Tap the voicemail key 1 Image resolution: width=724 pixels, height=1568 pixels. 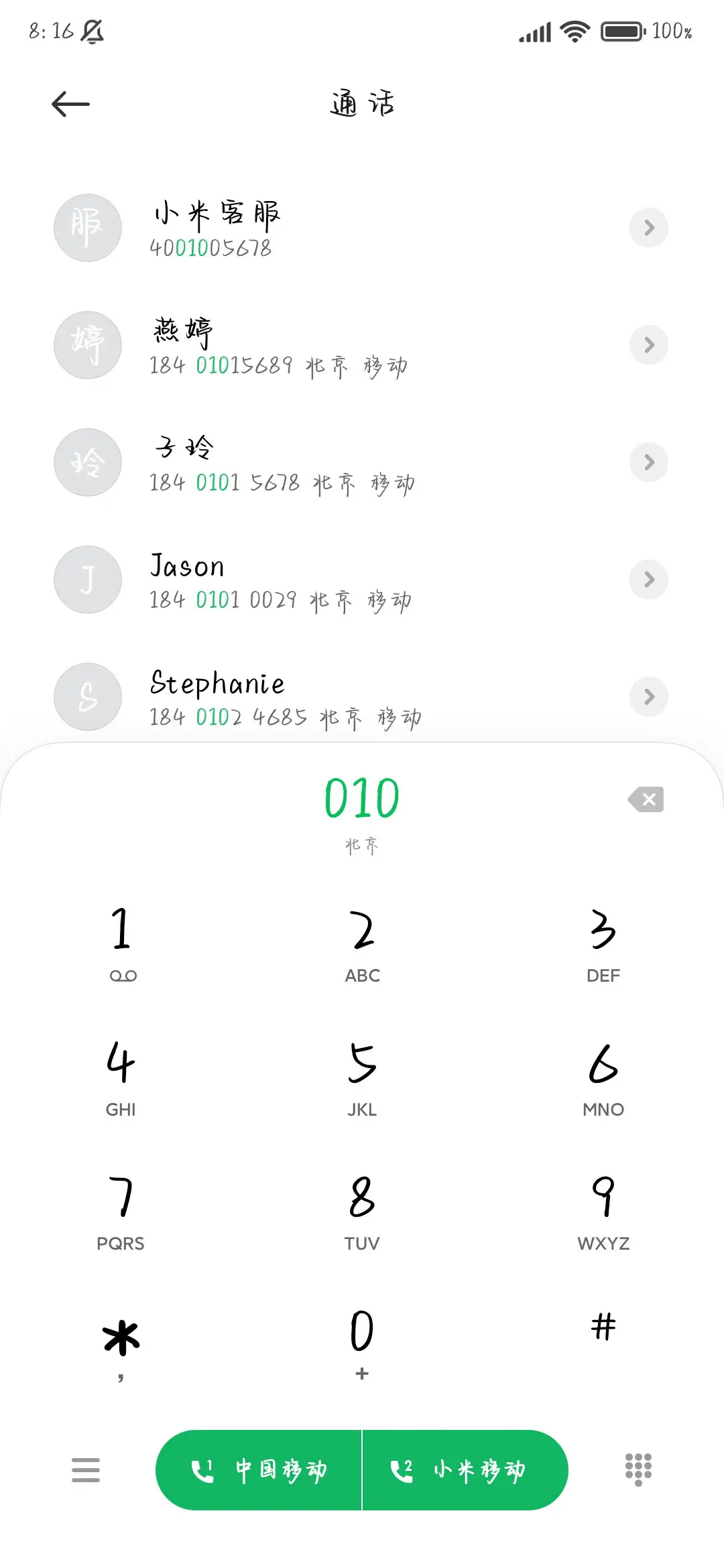(121, 938)
